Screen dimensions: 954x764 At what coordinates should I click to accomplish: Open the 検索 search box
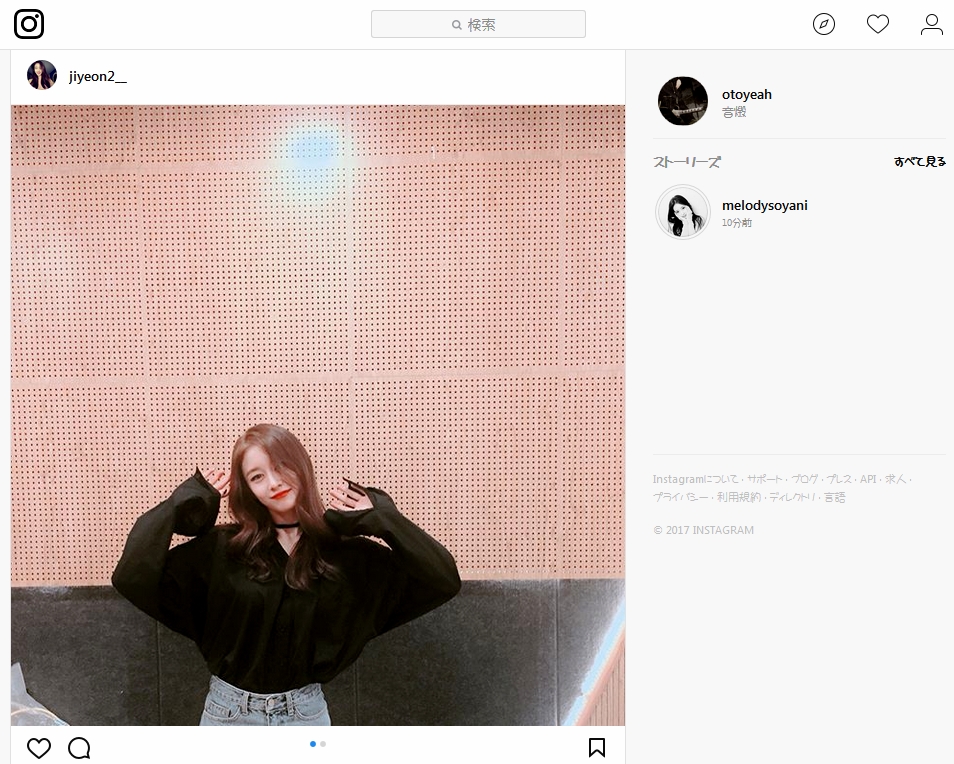[x=478, y=24]
